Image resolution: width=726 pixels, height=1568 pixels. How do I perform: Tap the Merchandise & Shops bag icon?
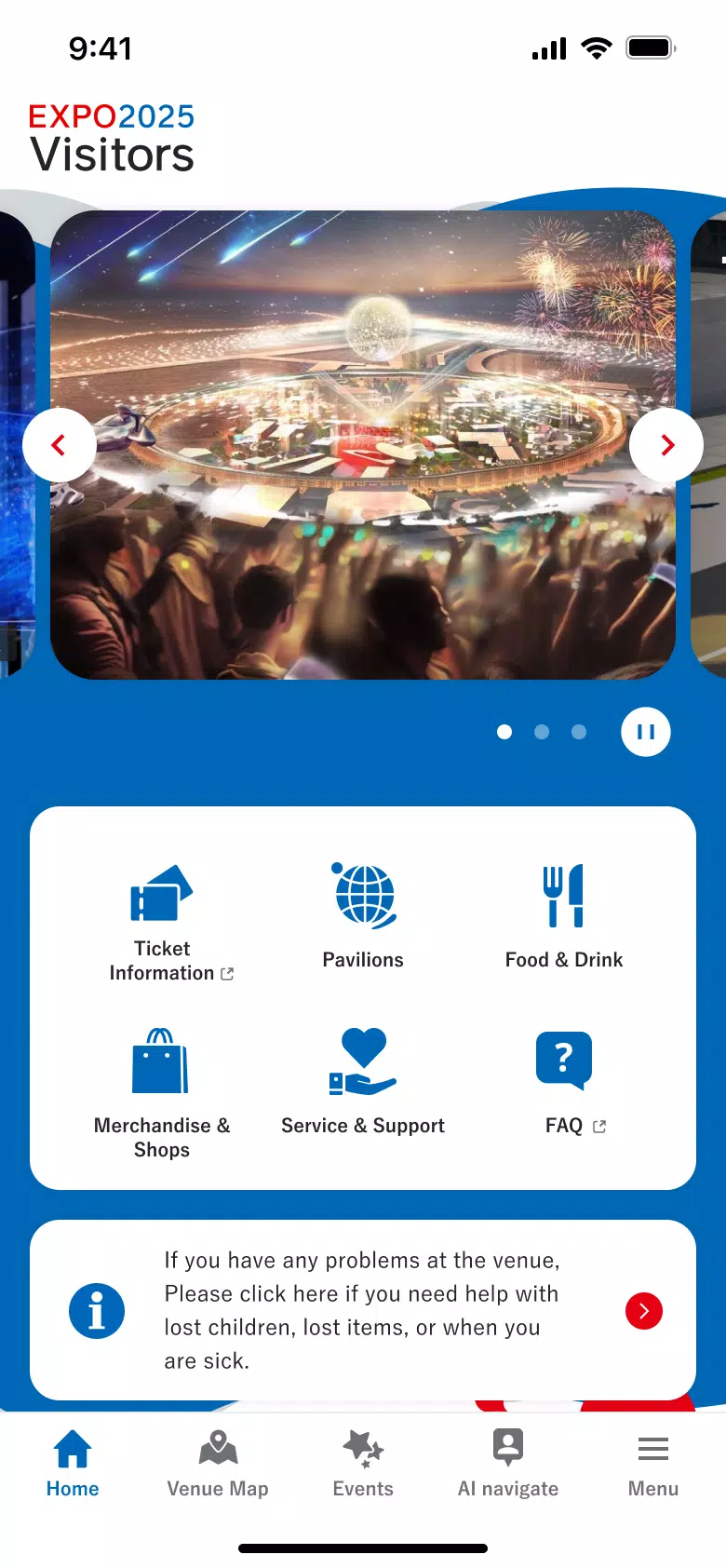tap(160, 1061)
